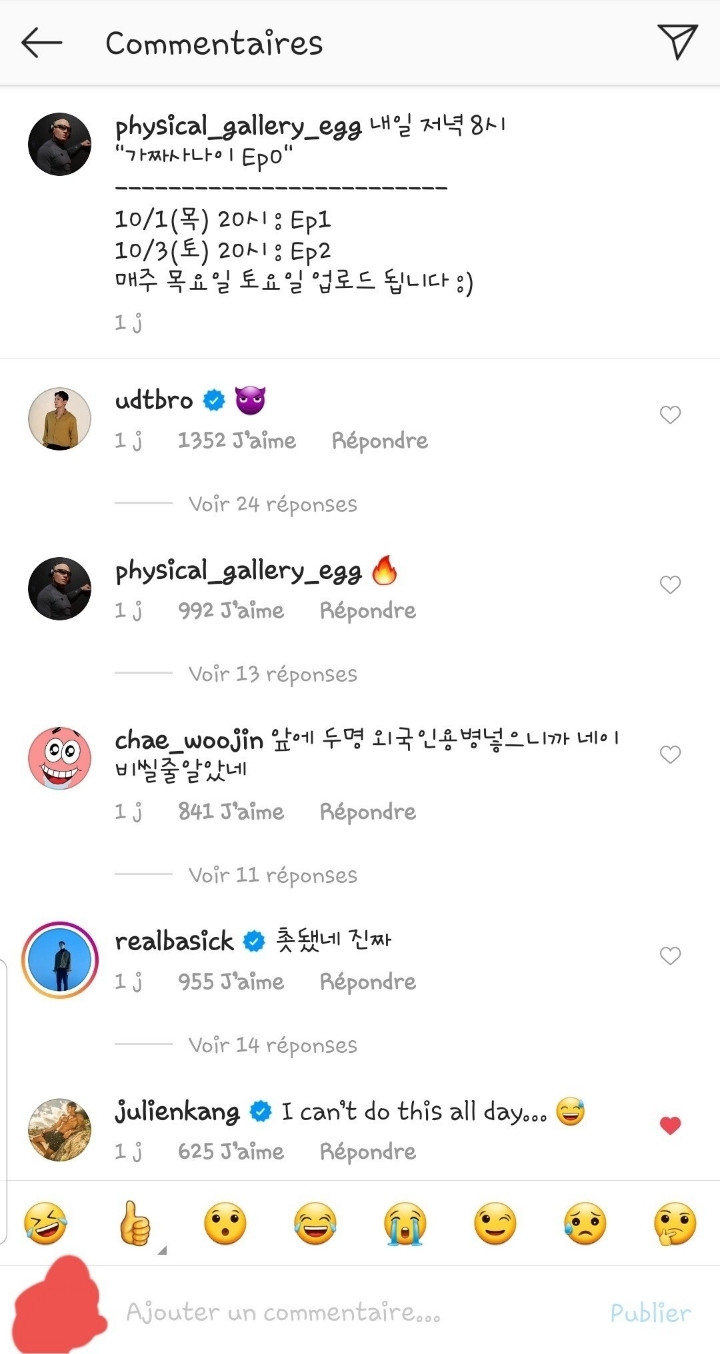Pick the thinking face emoji

coord(675,1221)
